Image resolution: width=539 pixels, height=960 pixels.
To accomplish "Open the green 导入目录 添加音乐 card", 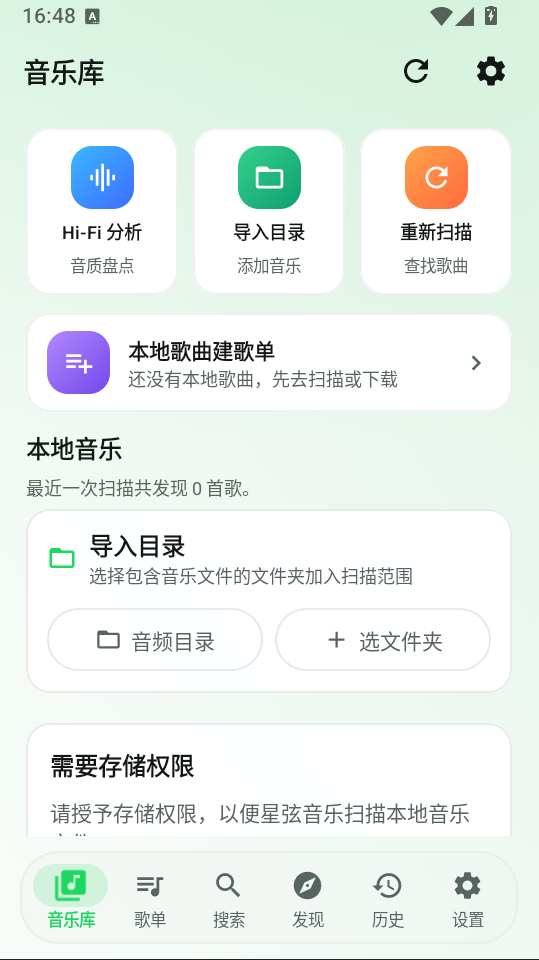I will pos(269,211).
